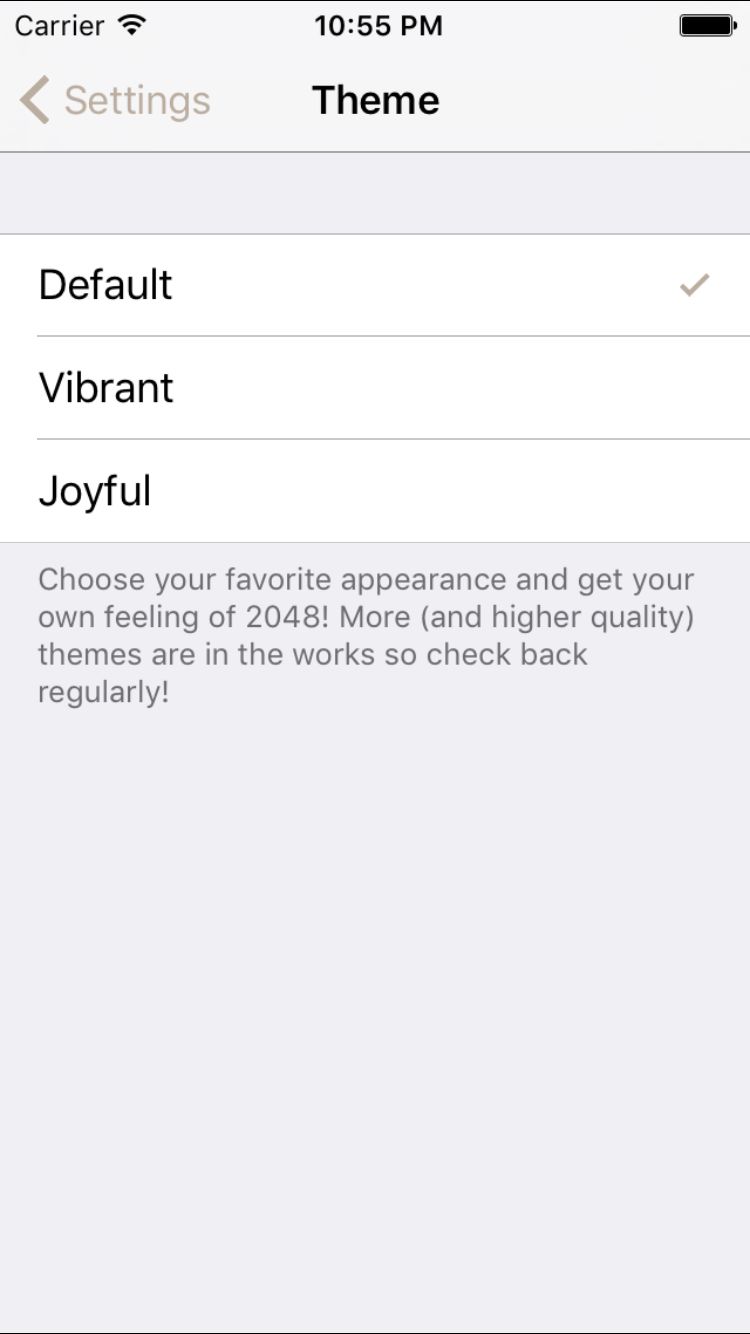Screen dimensions: 750x1334
Task: Go back to Settings
Action: tap(114, 101)
